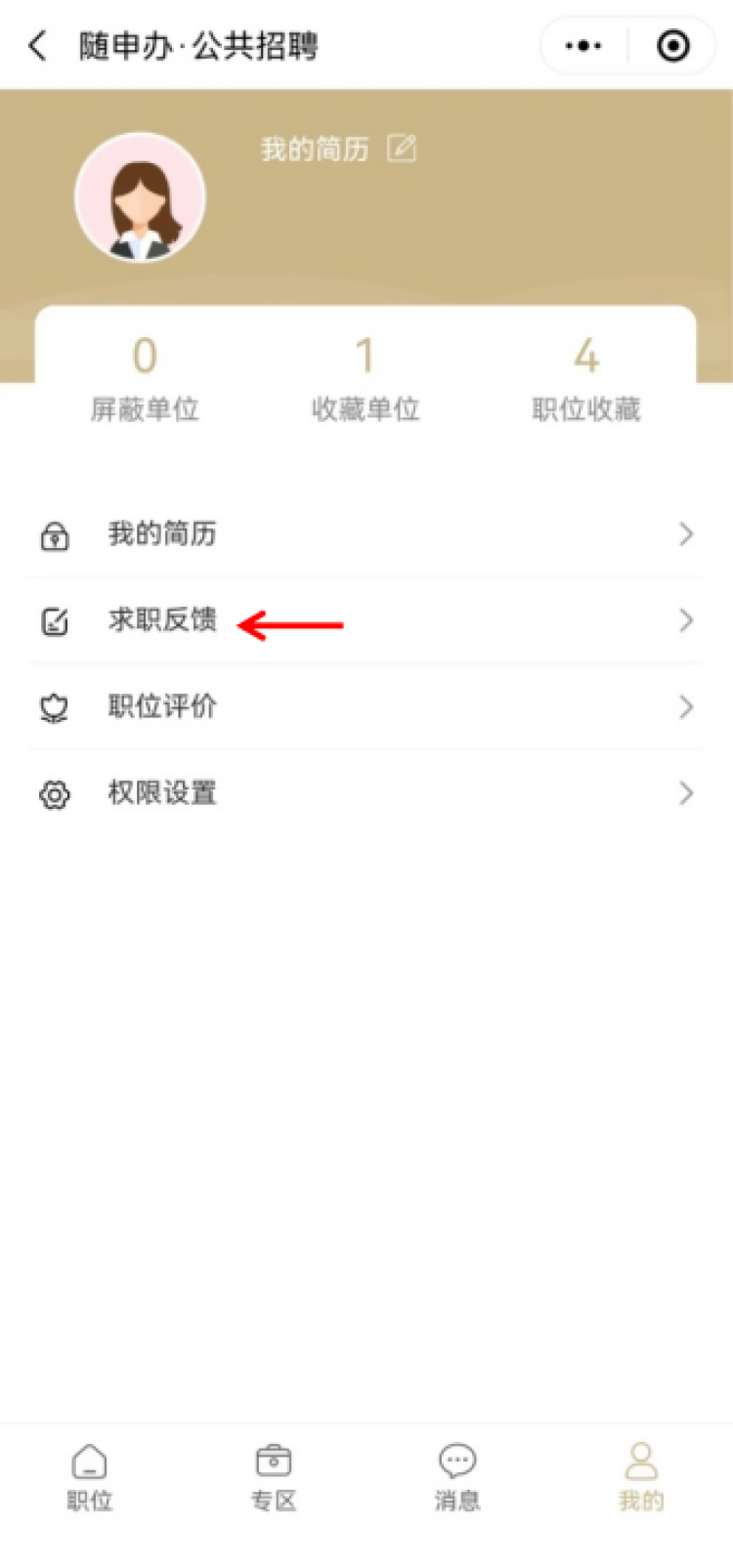Tap the profile avatar

coord(141,197)
